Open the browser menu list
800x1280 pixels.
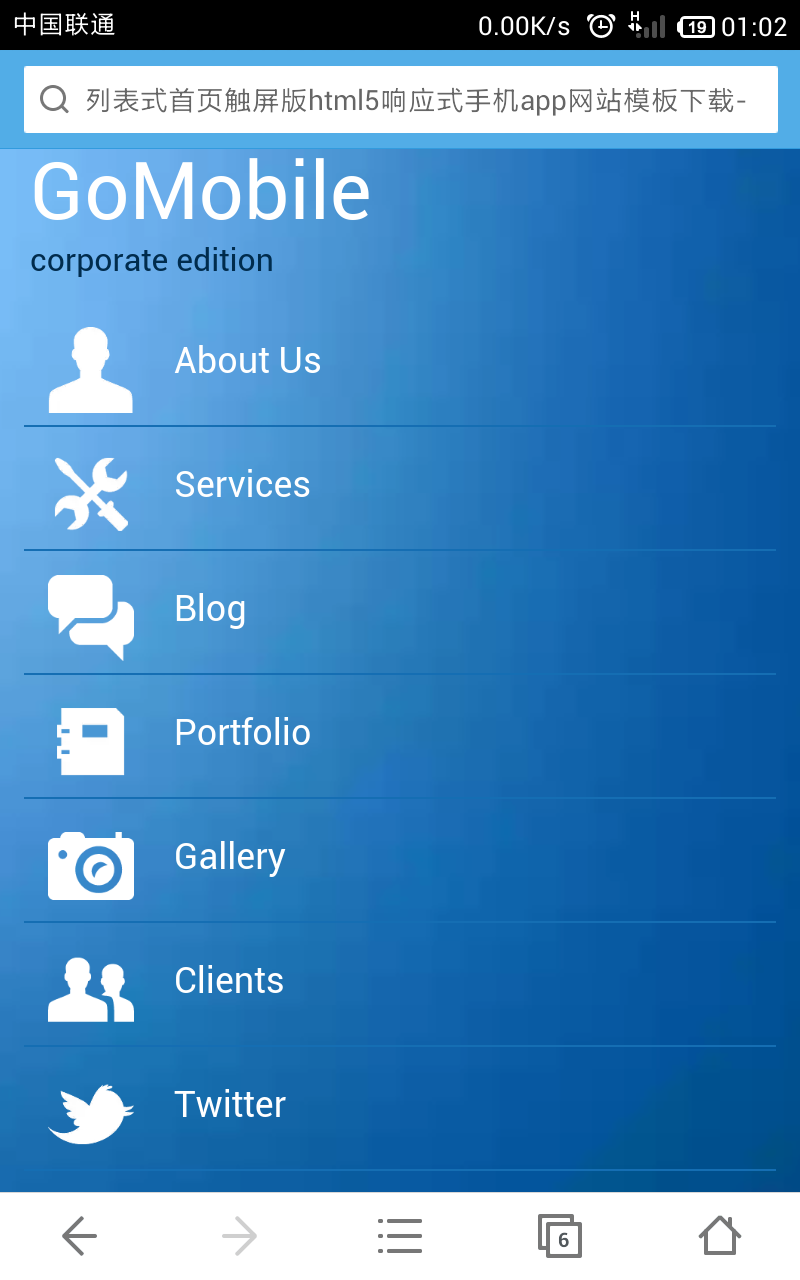(400, 1236)
